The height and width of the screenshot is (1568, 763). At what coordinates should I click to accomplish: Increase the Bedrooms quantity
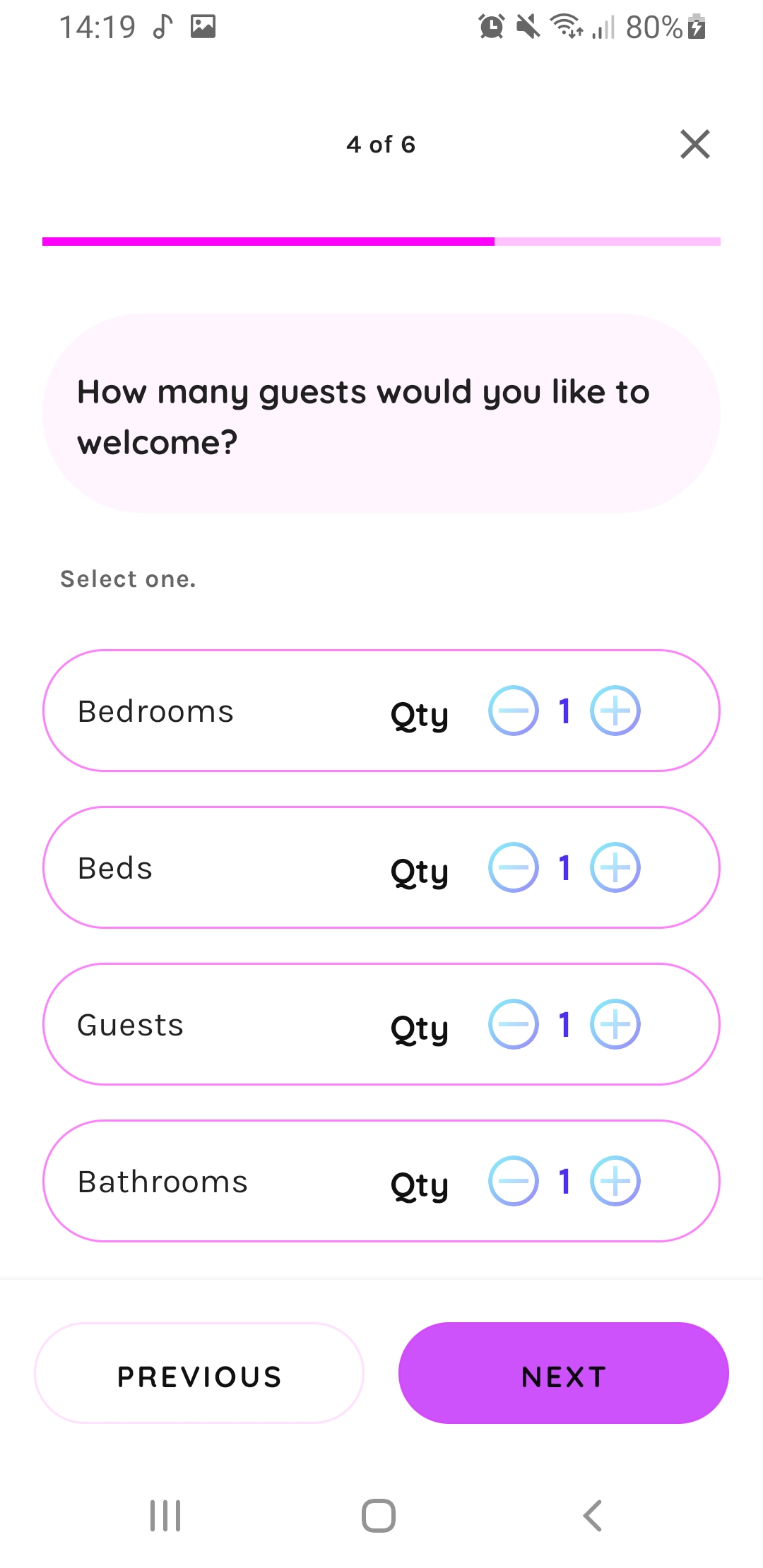615,711
